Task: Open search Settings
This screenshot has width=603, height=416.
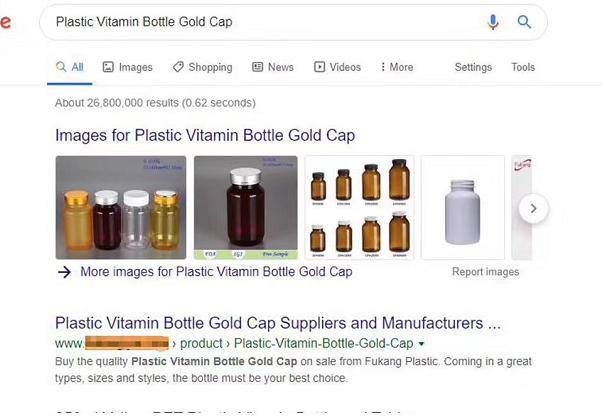Action: pyautogui.click(x=473, y=67)
